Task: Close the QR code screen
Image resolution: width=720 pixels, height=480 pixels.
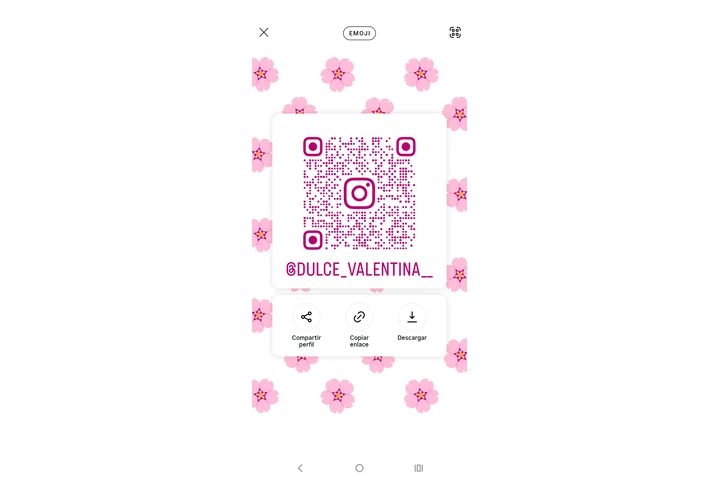Action: [264, 33]
